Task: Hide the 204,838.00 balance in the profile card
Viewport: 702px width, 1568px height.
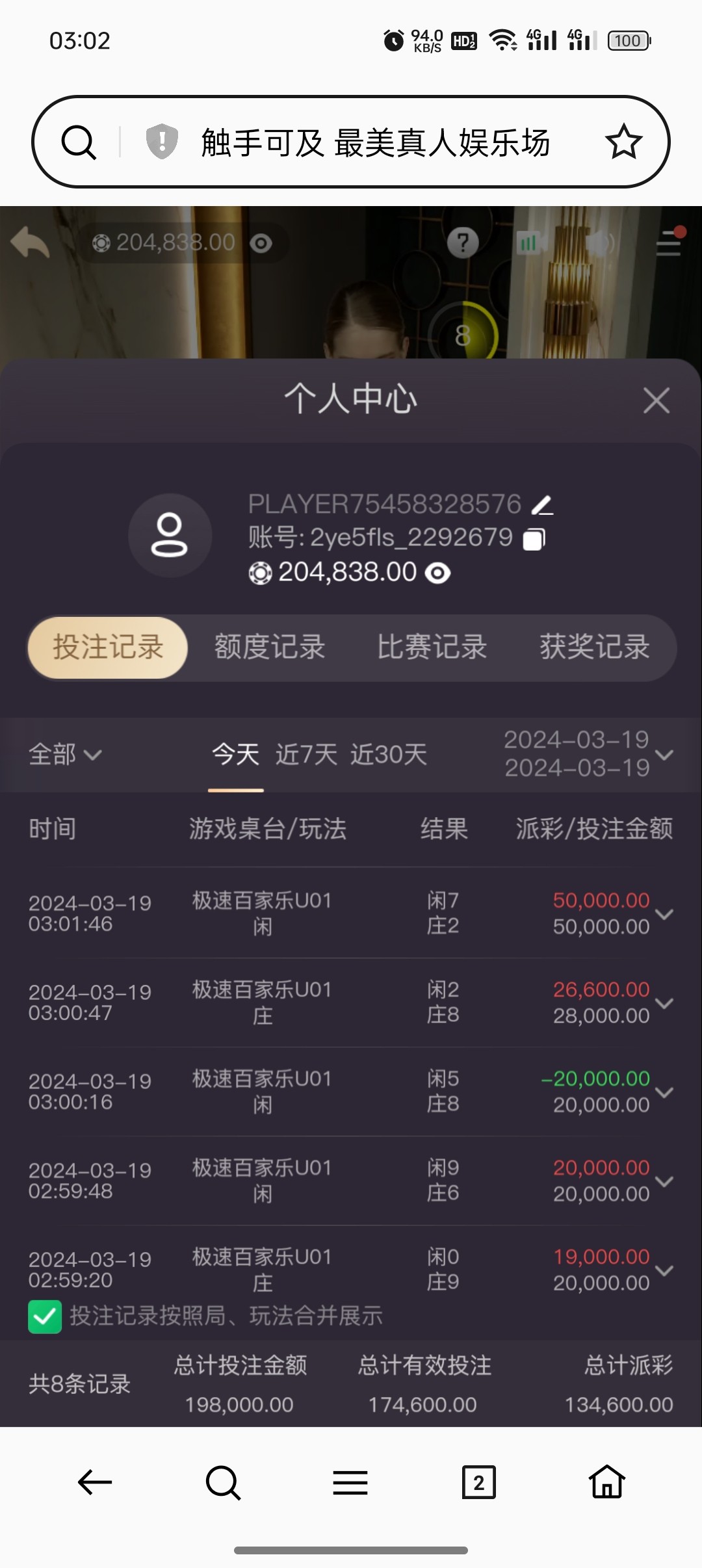Action: click(x=437, y=573)
